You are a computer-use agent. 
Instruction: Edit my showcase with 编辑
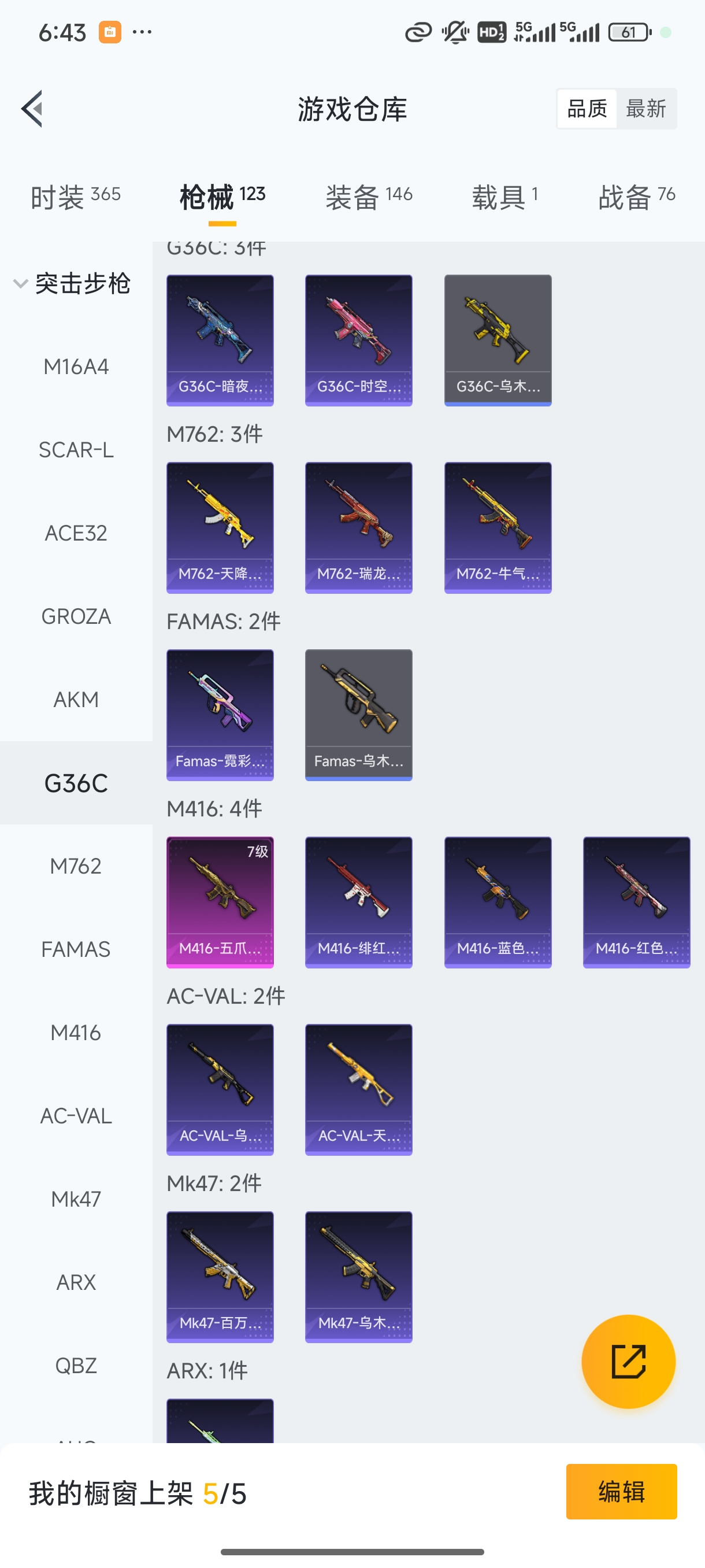click(621, 1492)
